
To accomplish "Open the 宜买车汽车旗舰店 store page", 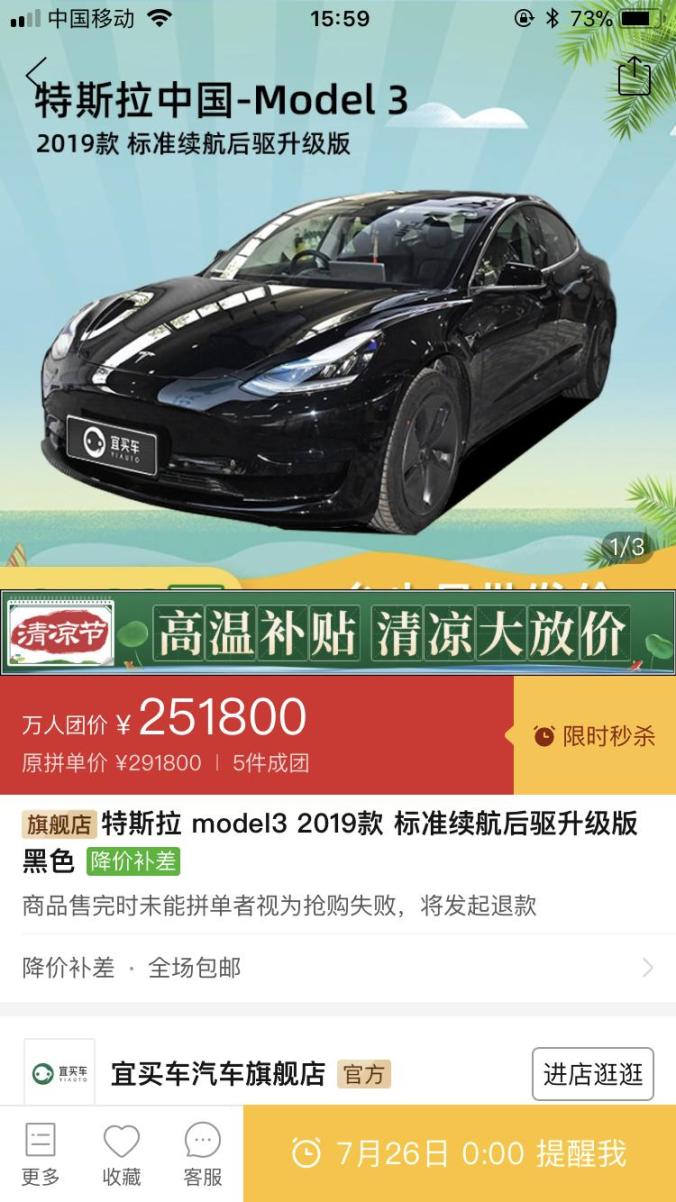I will (218, 1075).
